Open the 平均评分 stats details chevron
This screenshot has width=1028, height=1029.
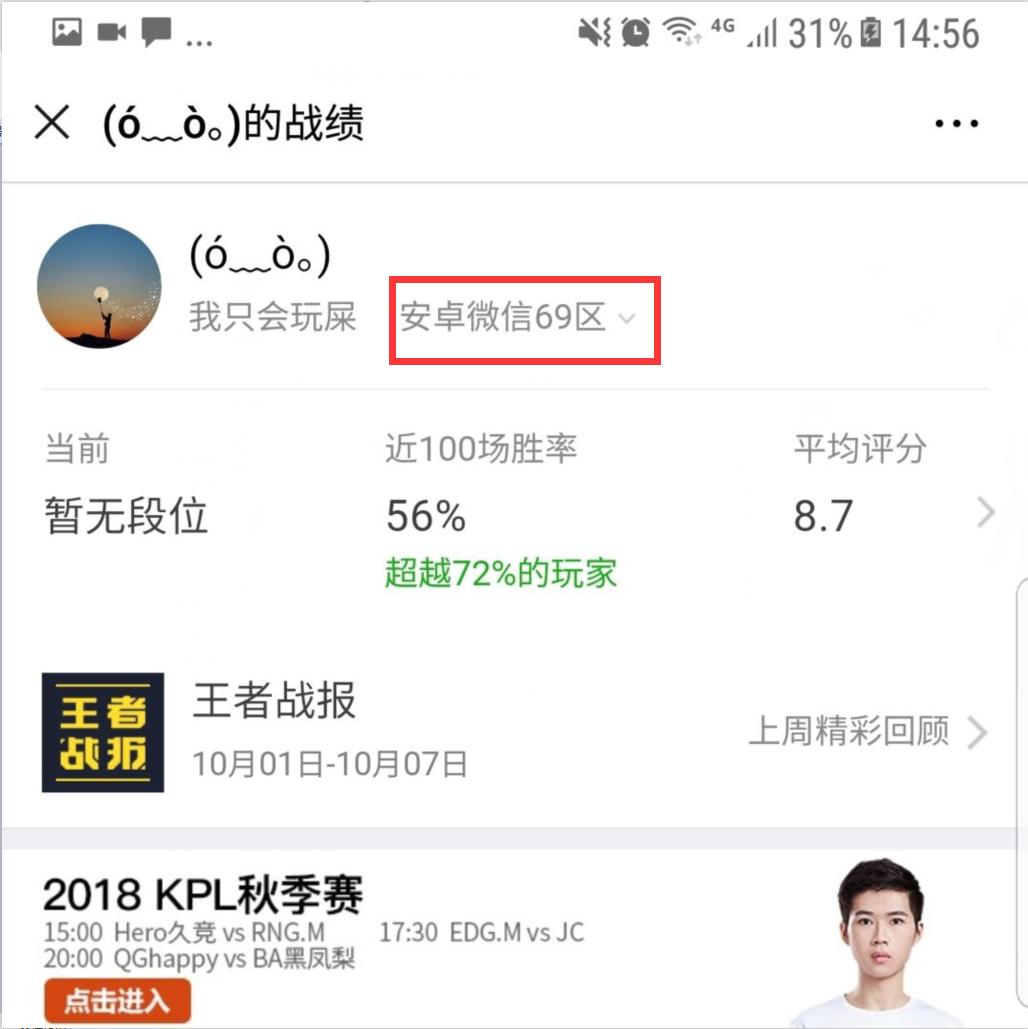point(985,514)
